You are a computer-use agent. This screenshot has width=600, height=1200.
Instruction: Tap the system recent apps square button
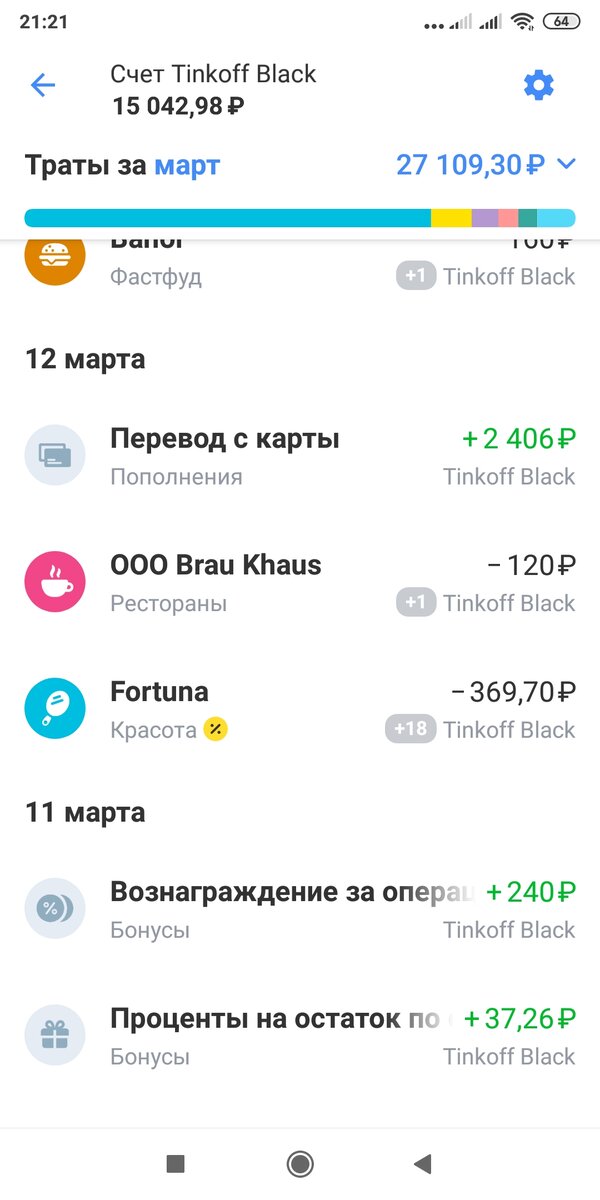[x=175, y=1163]
